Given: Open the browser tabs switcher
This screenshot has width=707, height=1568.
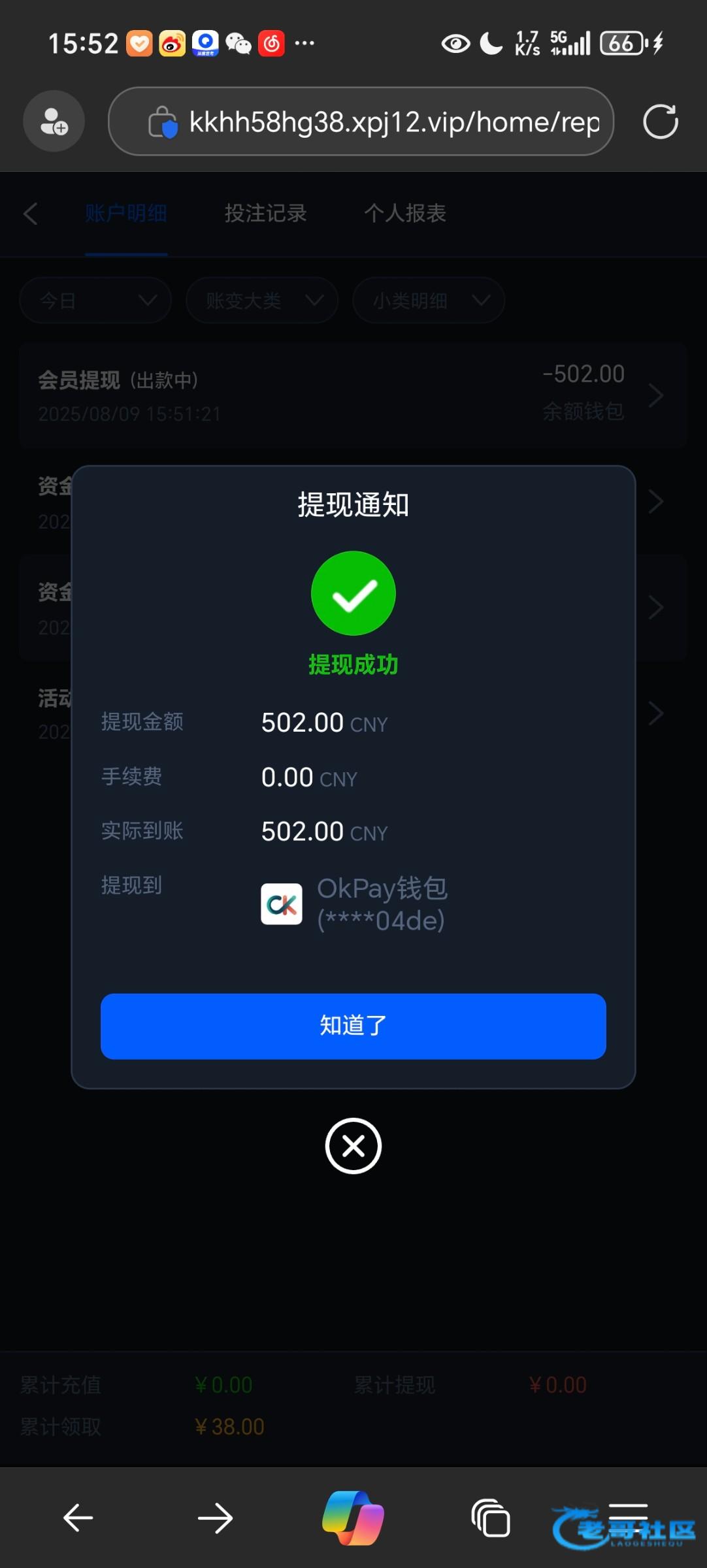Looking at the screenshot, I should (491, 1517).
